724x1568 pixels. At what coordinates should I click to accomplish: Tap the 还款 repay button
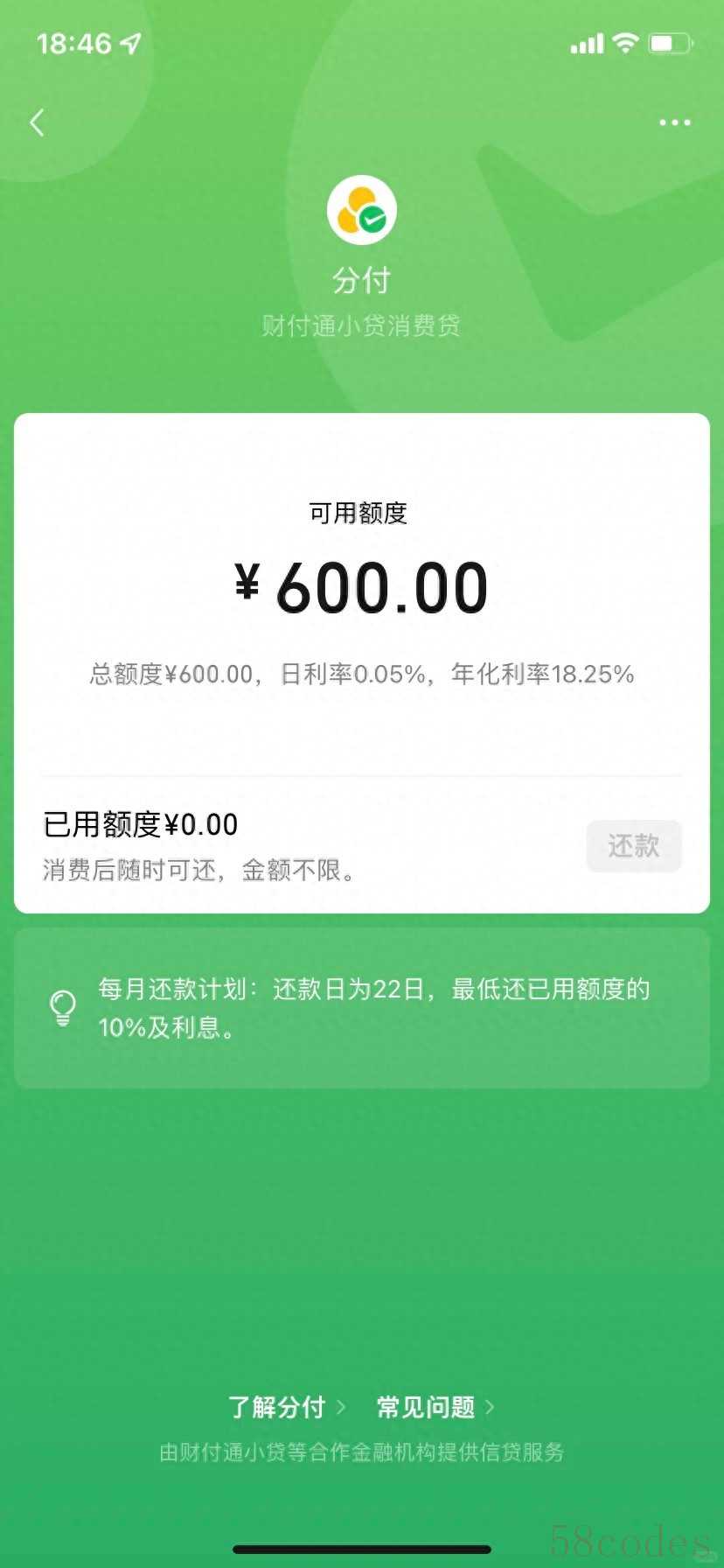pyautogui.click(x=634, y=845)
